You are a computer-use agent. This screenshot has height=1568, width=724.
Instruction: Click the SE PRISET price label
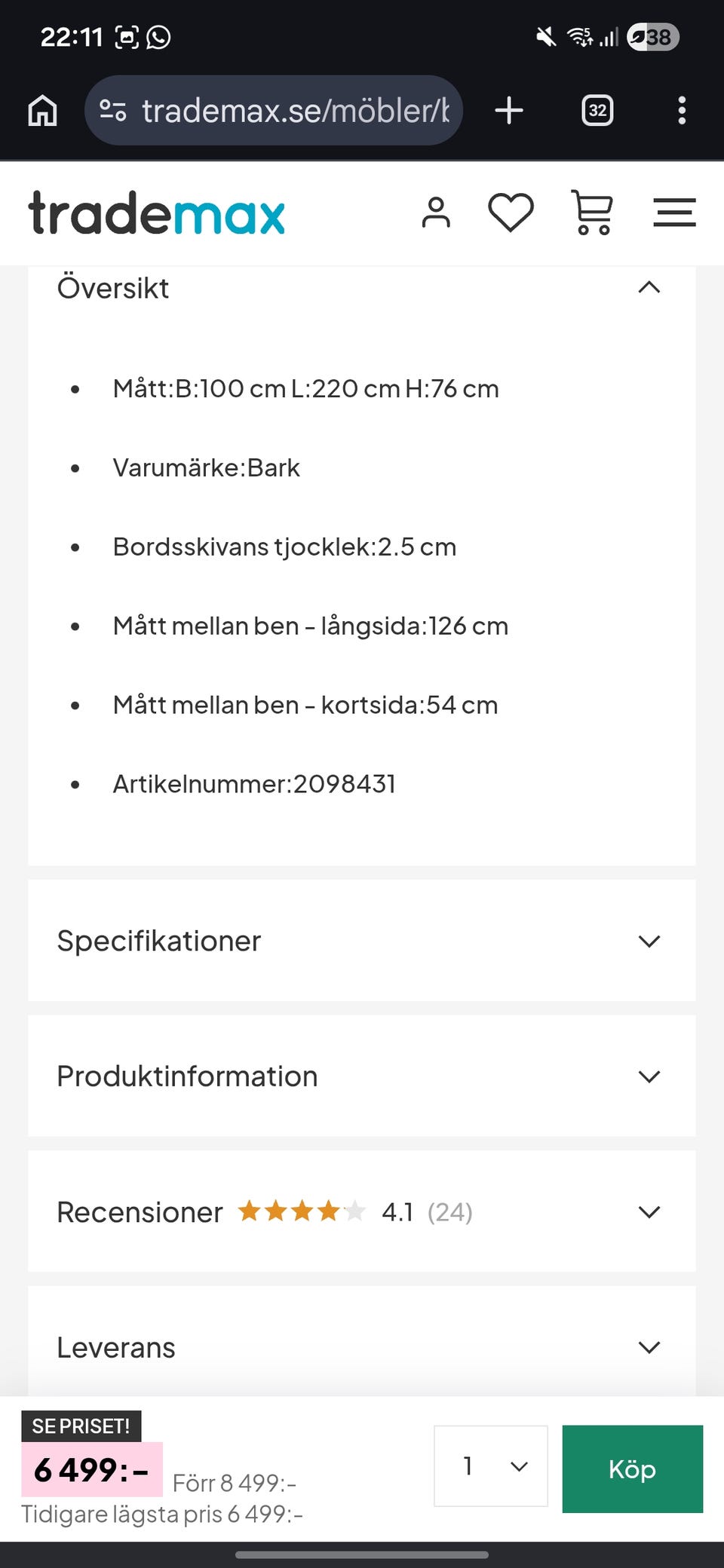tap(81, 1426)
